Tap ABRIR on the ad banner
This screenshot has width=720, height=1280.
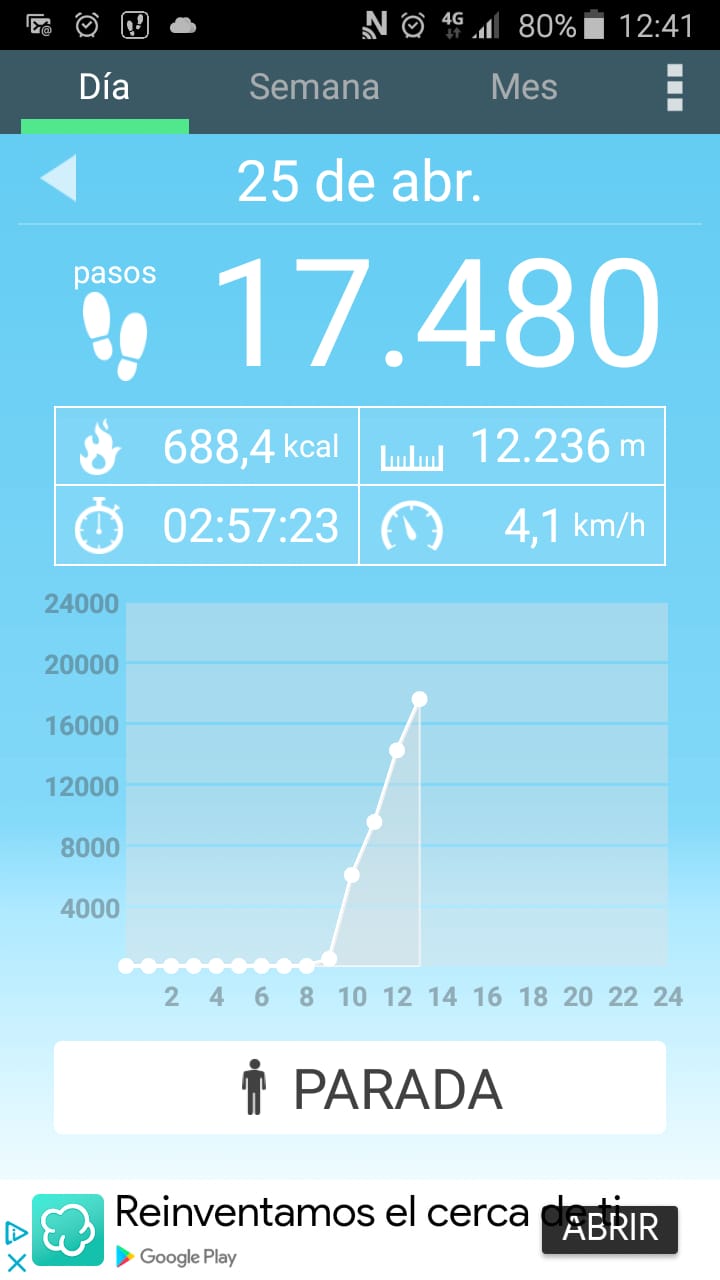pyautogui.click(x=610, y=1228)
